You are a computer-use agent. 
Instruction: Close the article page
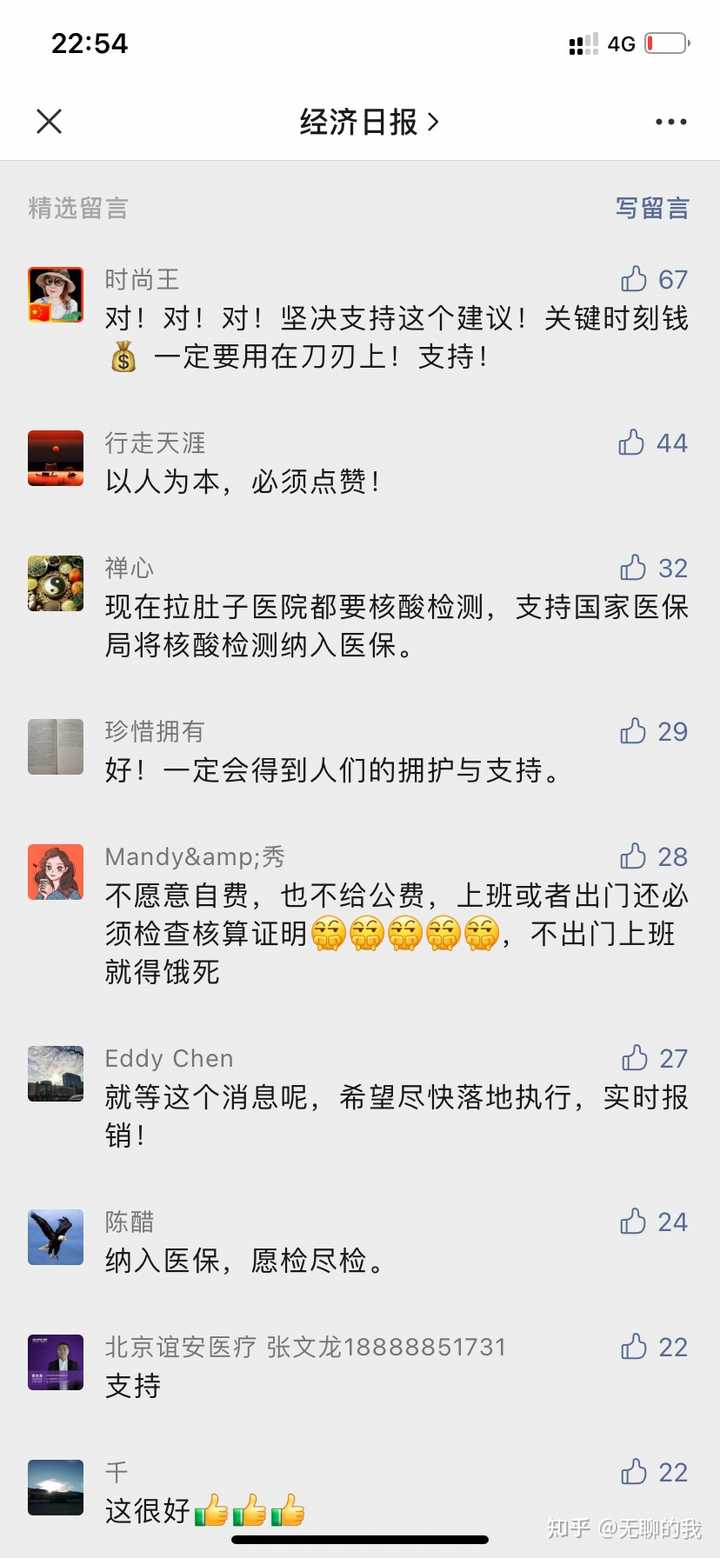coord(49,122)
